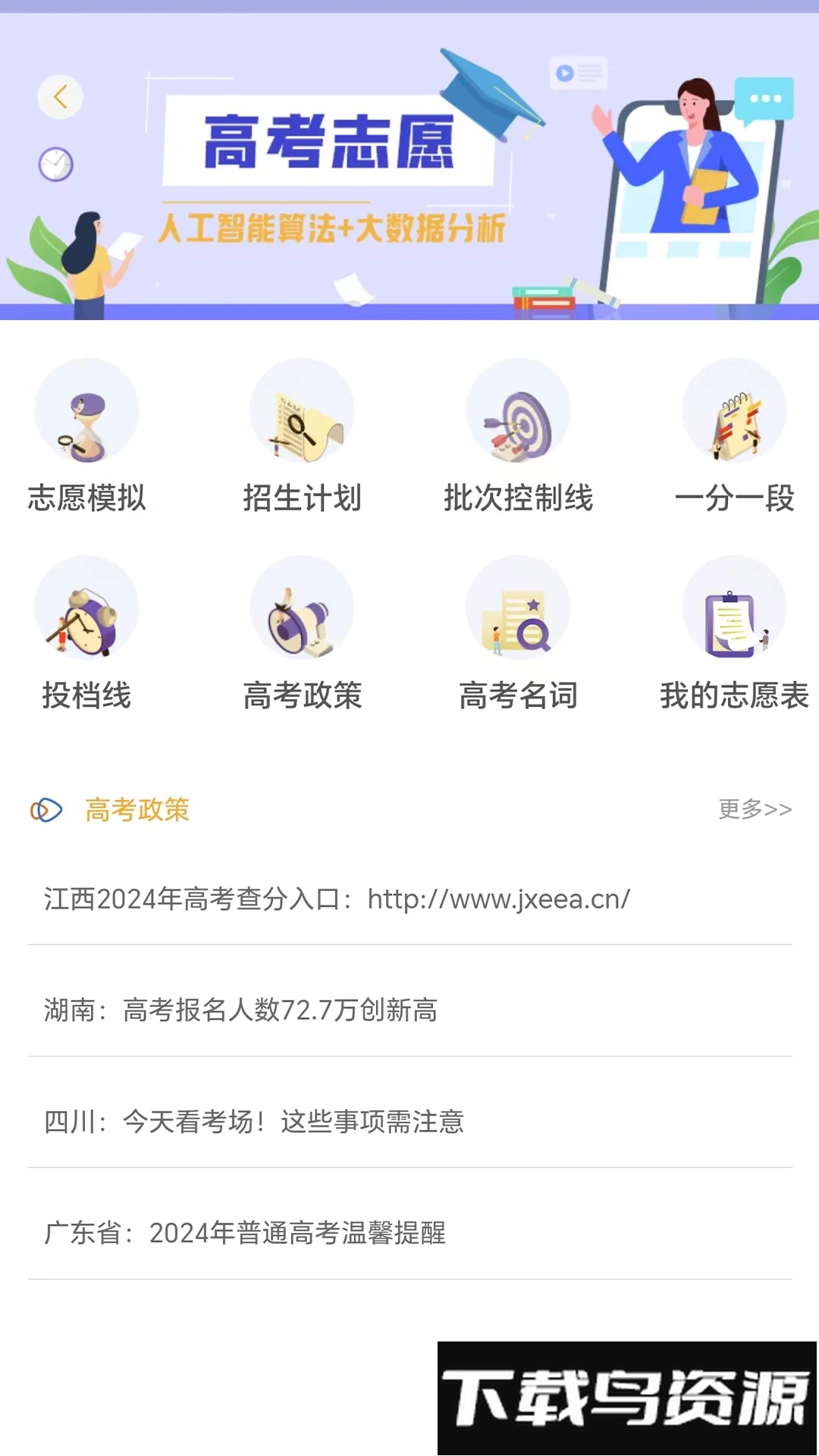Open 四川 今天看考场 article
The image size is (819, 1456).
click(254, 1122)
